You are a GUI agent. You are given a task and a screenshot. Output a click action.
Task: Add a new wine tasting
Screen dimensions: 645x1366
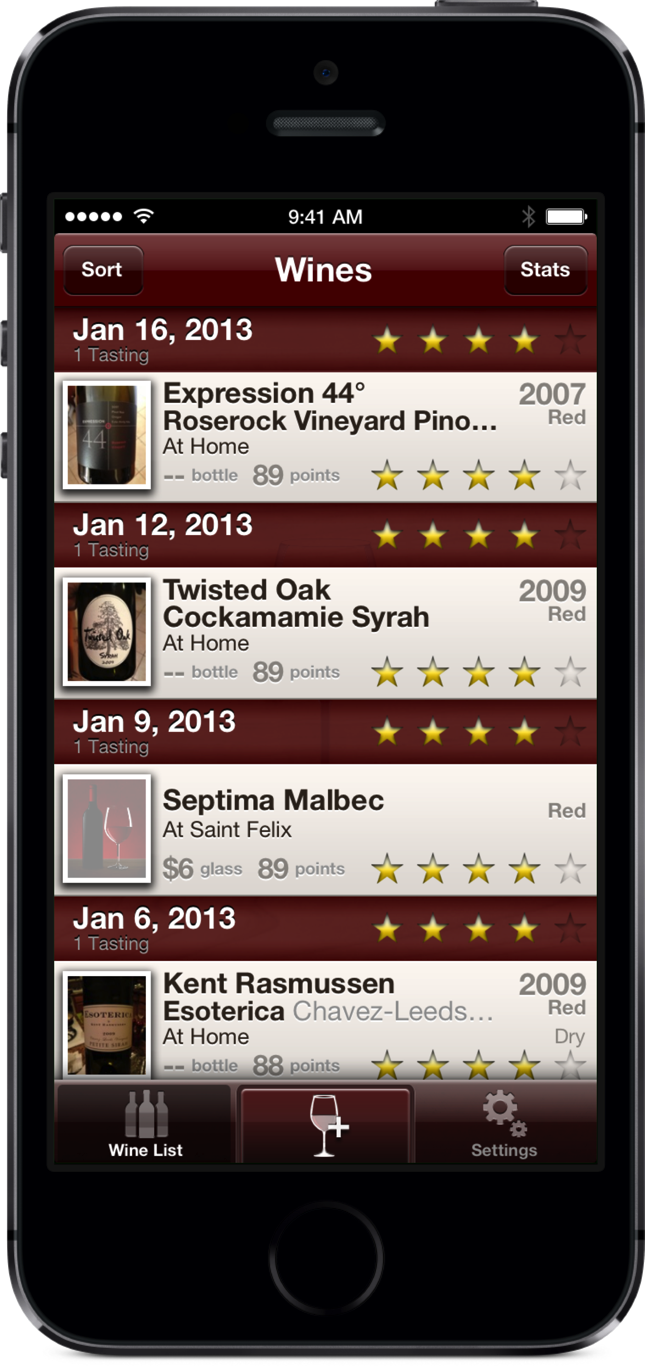coord(325,1125)
